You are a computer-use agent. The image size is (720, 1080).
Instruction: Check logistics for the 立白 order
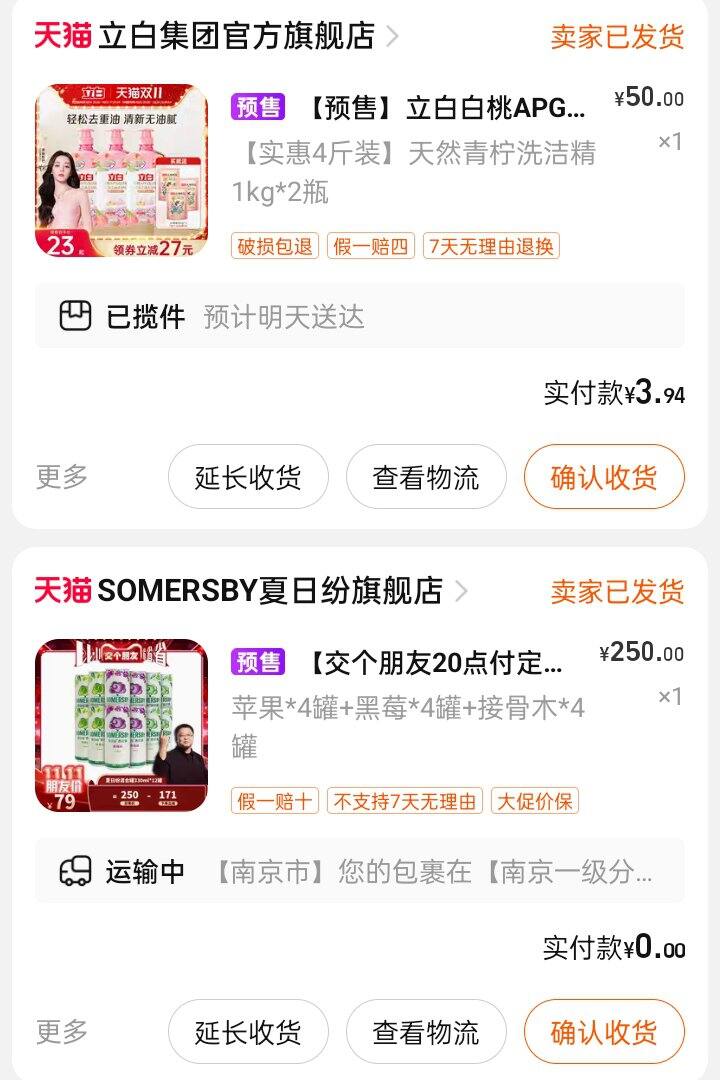point(426,477)
